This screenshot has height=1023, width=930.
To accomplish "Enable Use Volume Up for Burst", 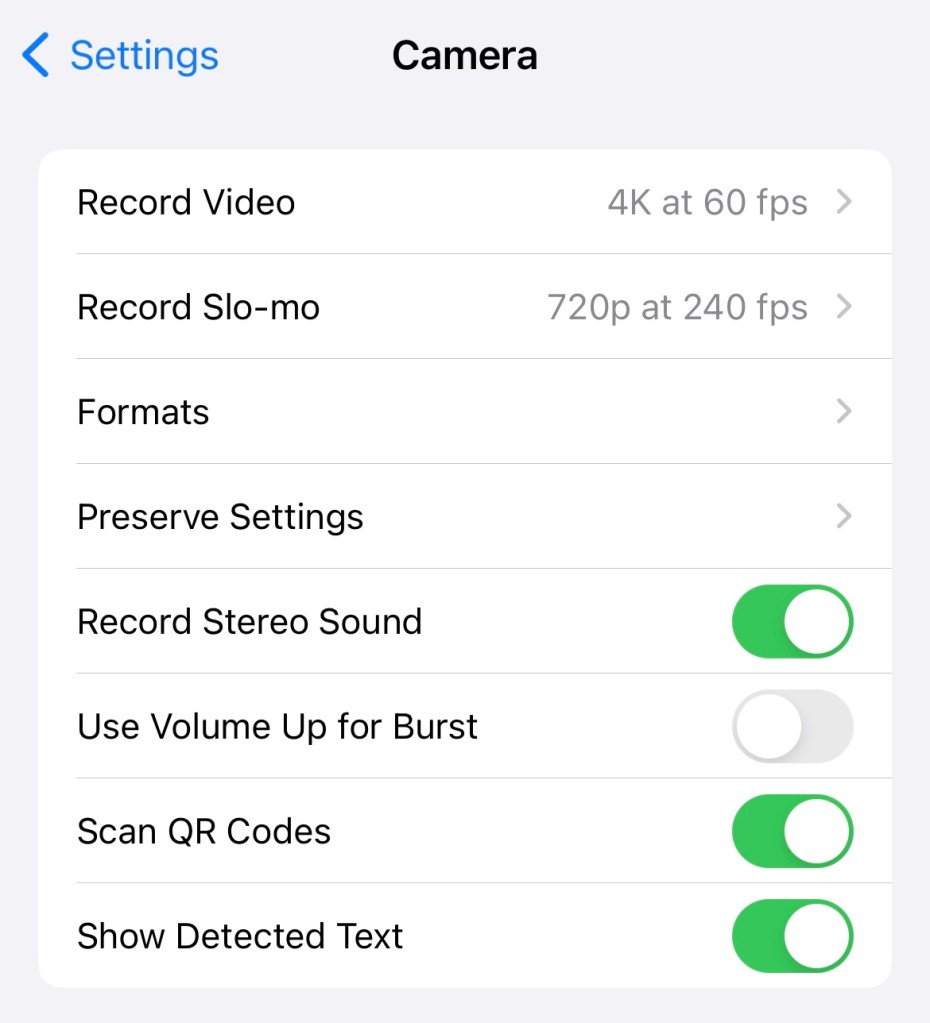I will click(792, 726).
